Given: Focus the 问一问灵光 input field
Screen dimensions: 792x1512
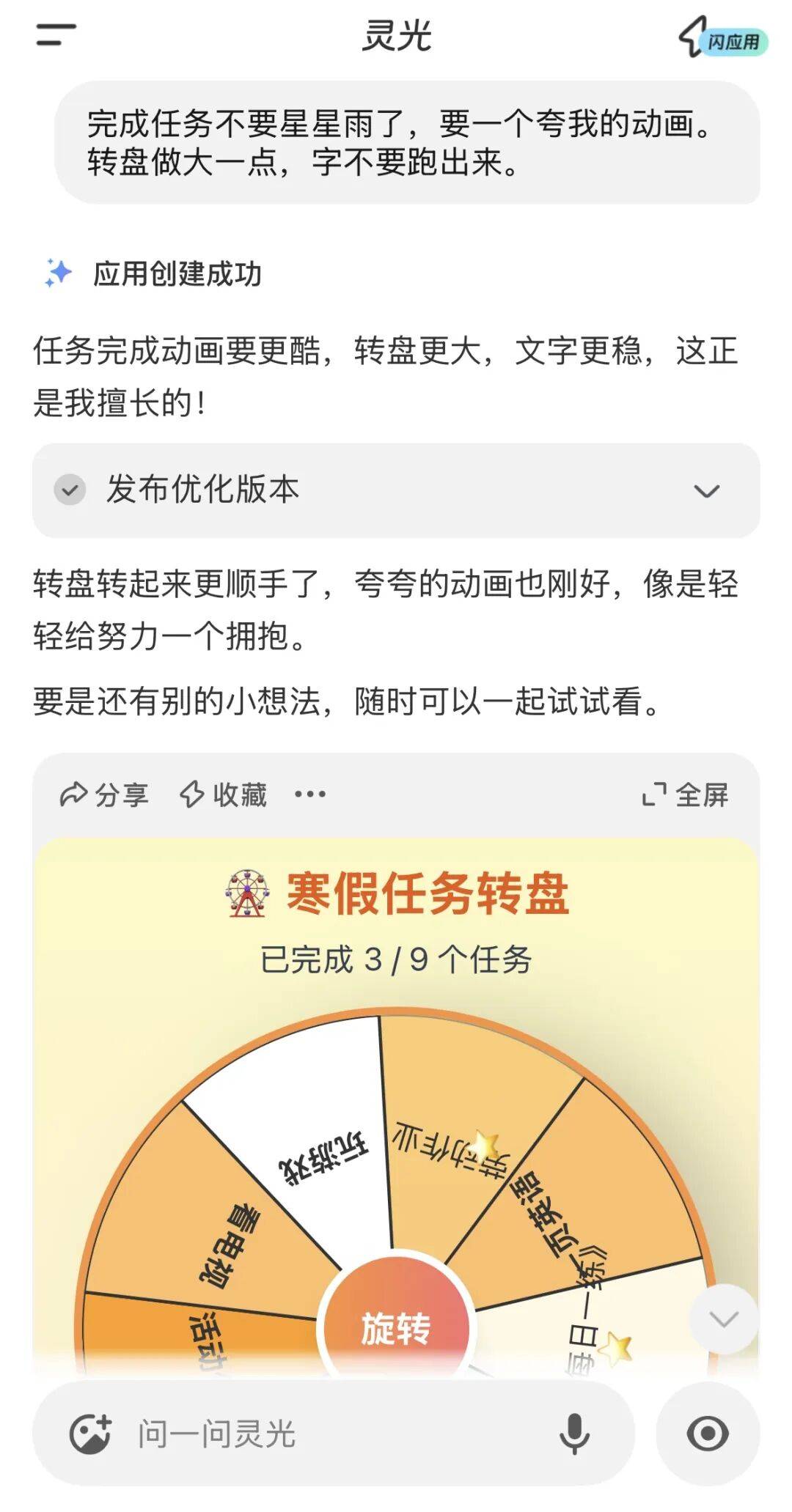Looking at the screenshot, I should click(330, 1434).
